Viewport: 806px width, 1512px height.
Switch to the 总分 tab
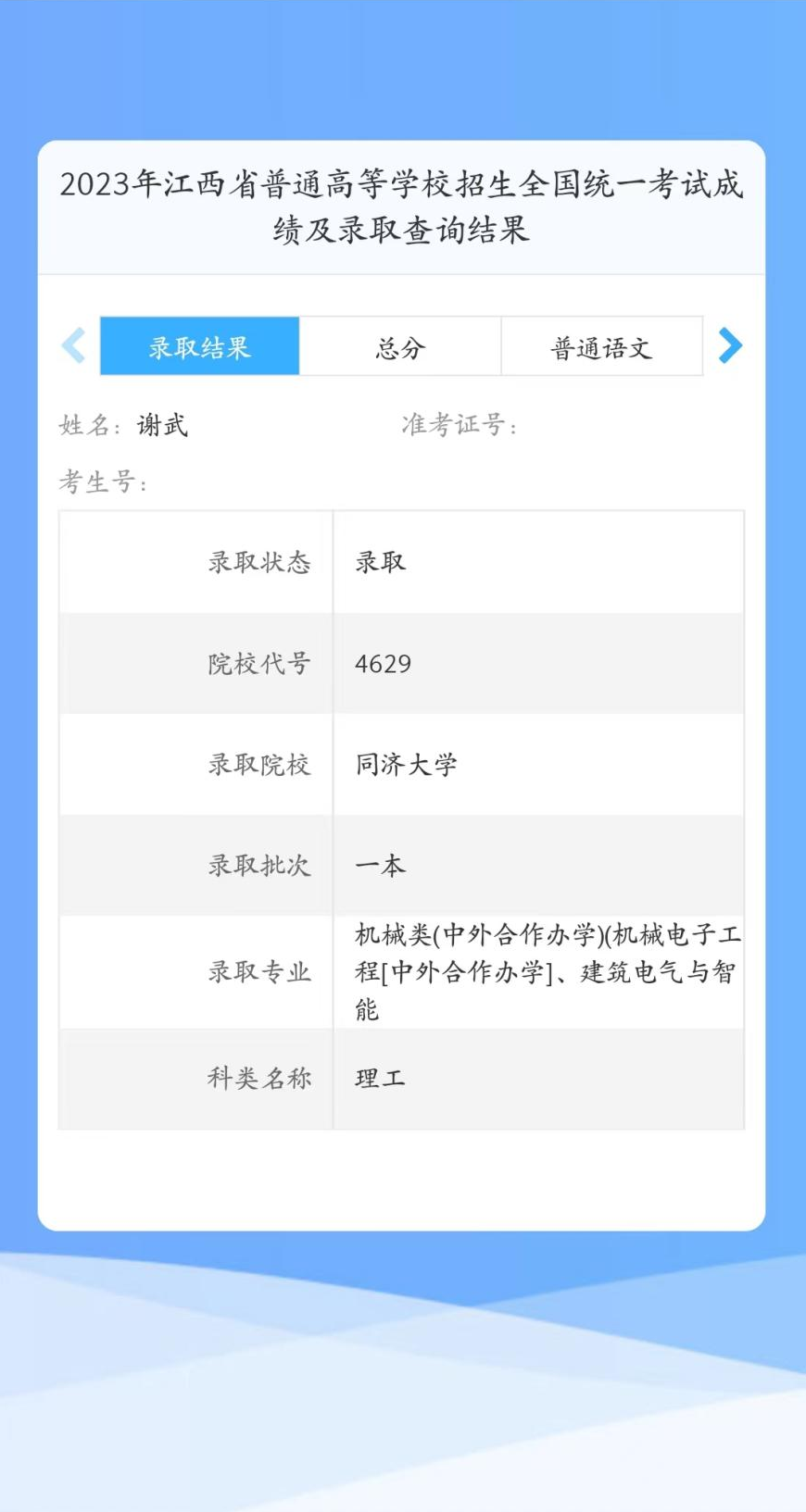click(400, 347)
